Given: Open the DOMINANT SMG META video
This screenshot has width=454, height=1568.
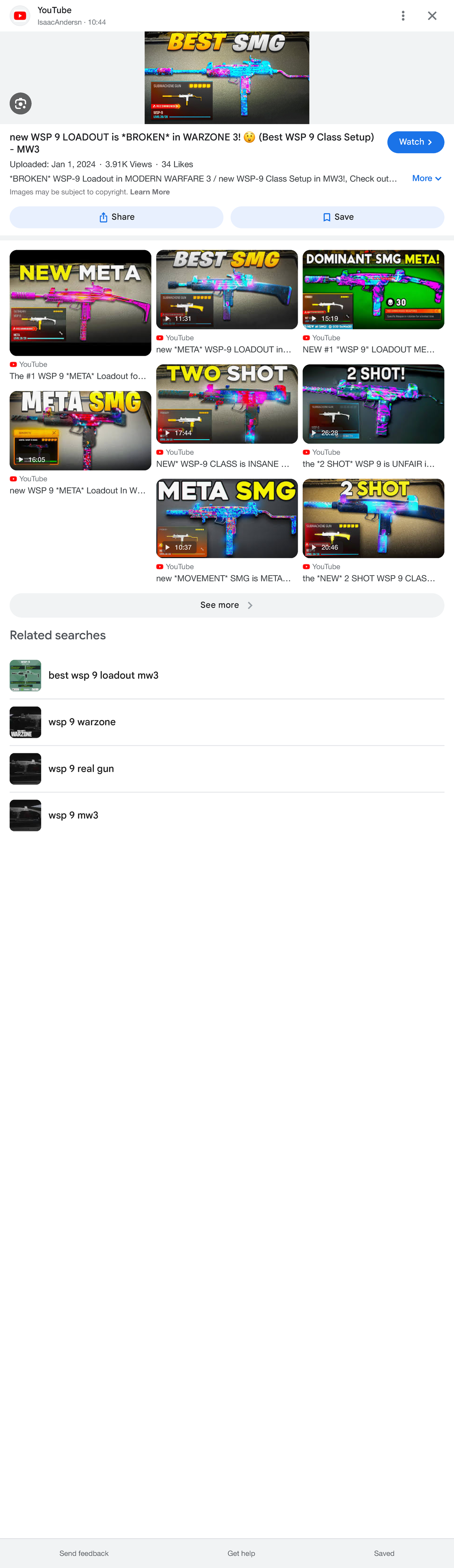Looking at the screenshot, I should coord(373,290).
